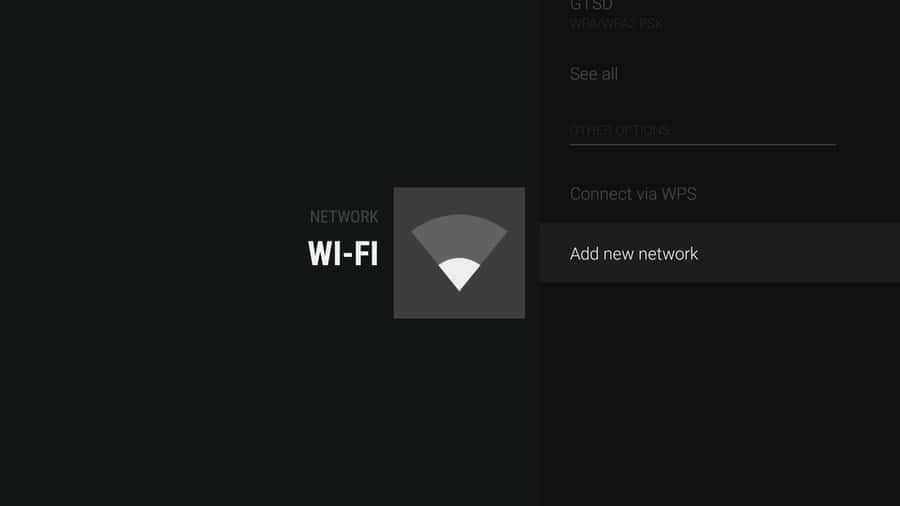Select Add new network
The height and width of the screenshot is (506, 900).
pos(634,254)
